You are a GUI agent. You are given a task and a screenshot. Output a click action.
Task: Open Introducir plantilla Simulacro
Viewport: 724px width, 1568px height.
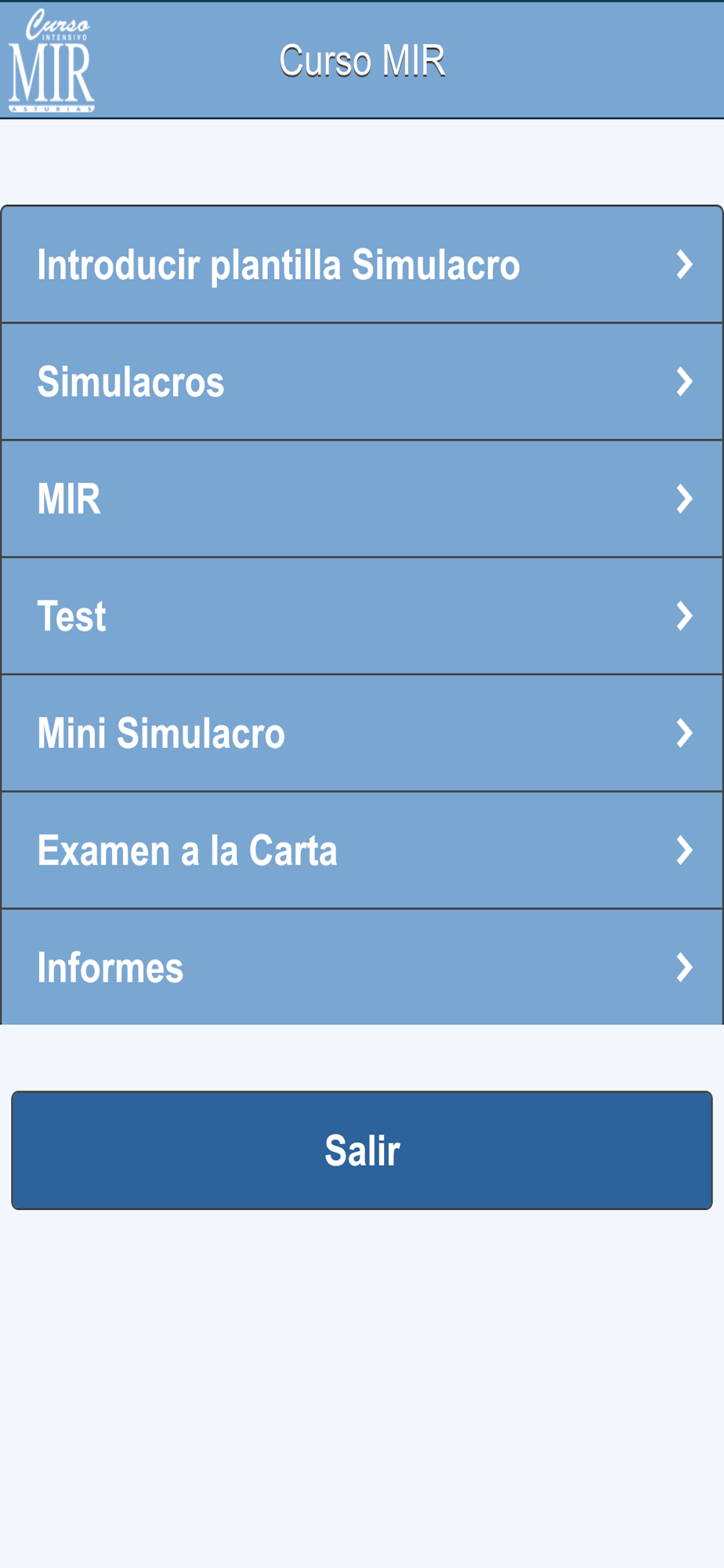(362, 264)
